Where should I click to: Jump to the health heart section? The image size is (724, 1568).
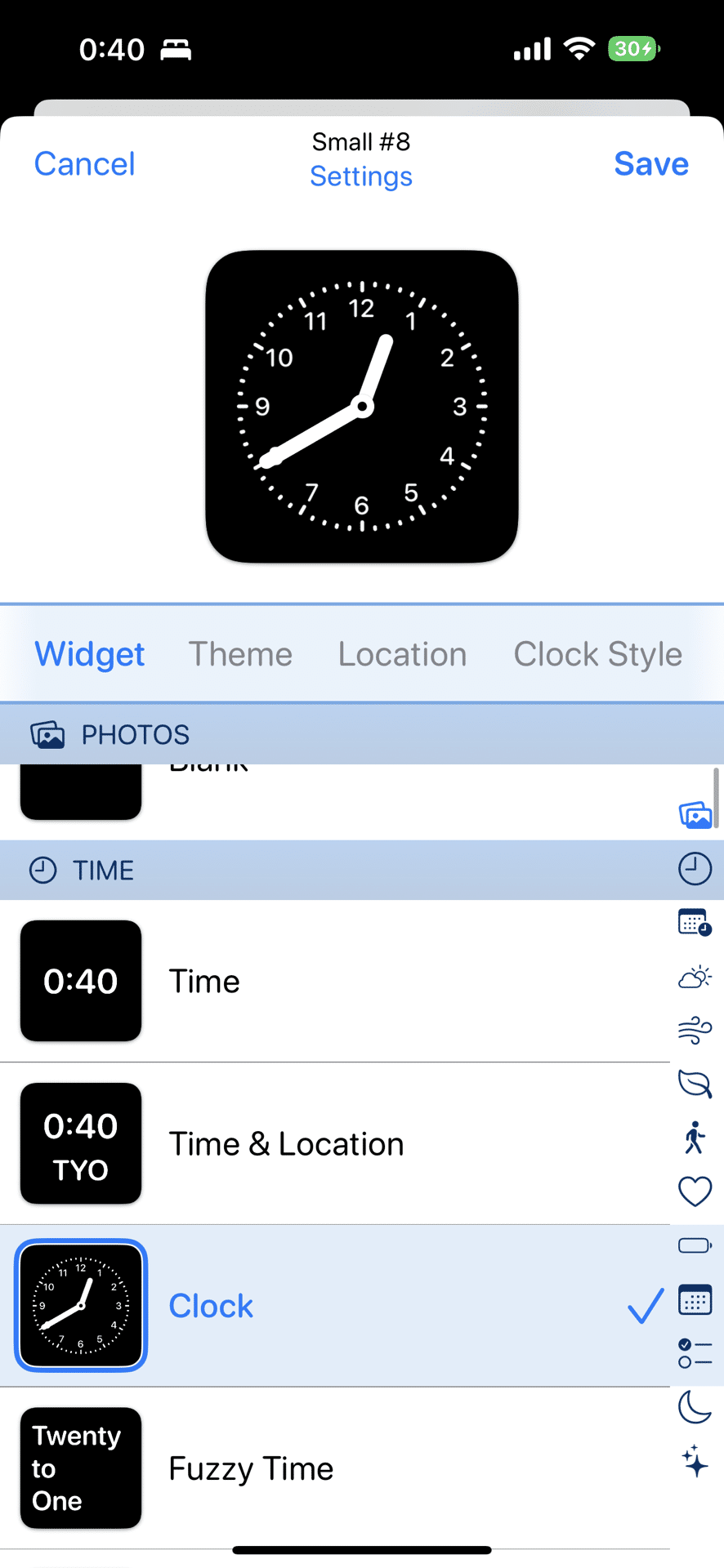(695, 1192)
